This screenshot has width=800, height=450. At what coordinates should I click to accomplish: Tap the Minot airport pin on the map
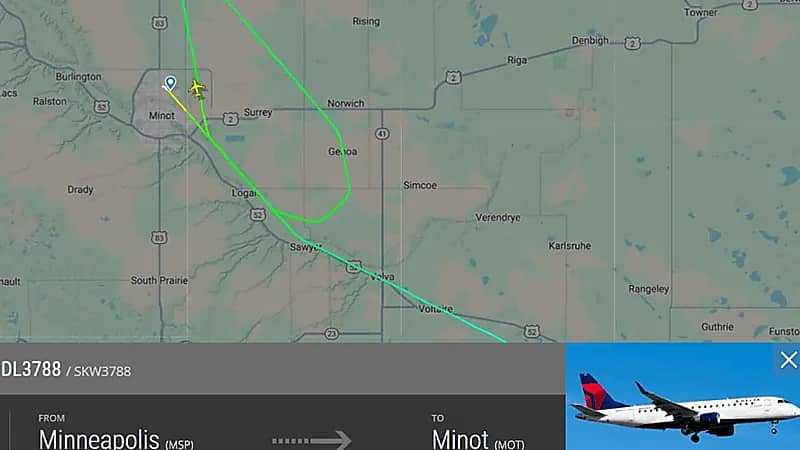170,83
